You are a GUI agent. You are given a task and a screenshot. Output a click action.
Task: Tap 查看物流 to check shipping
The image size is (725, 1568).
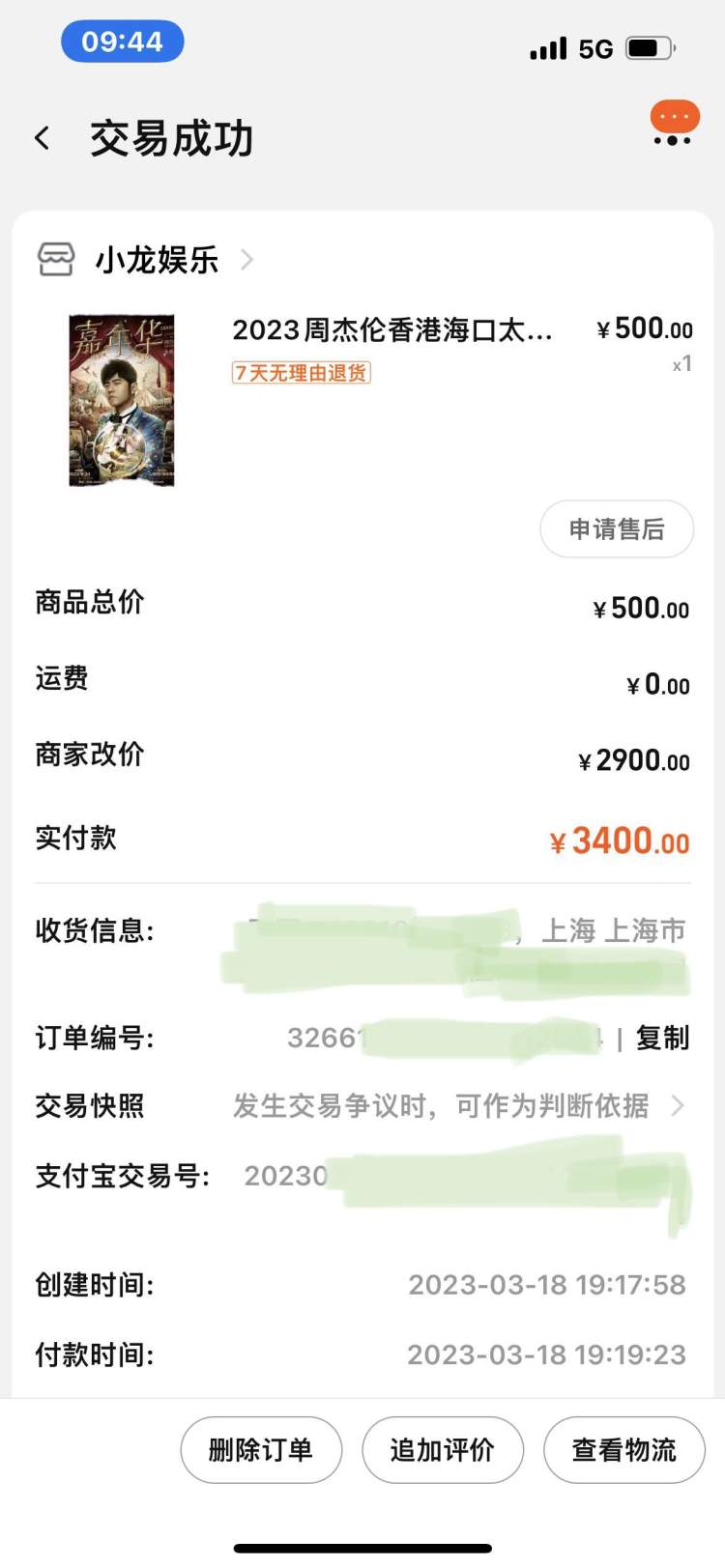click(x=623, y=1449)
